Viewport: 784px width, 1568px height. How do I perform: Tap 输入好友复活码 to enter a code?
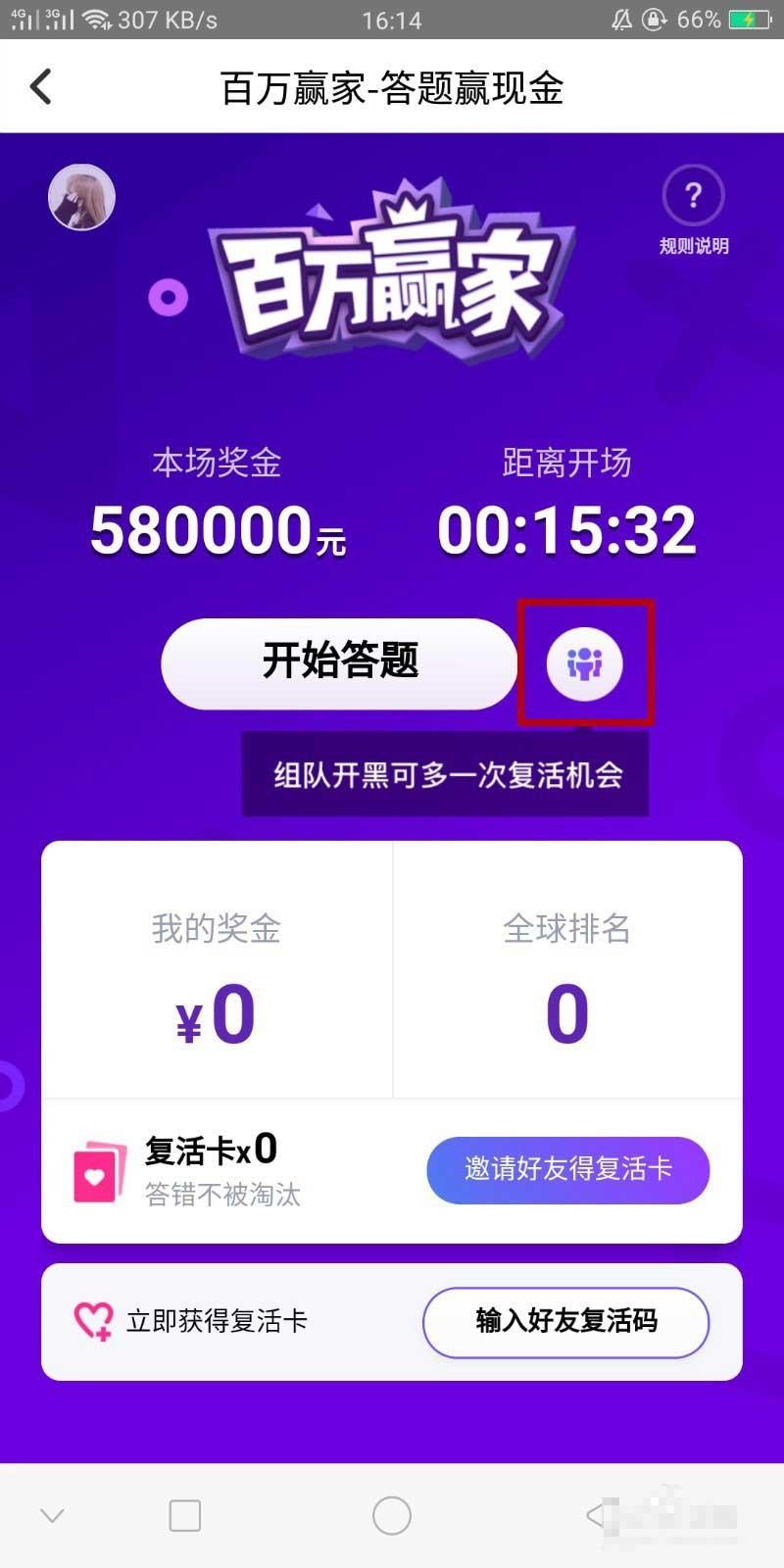tap(565, 1322)
